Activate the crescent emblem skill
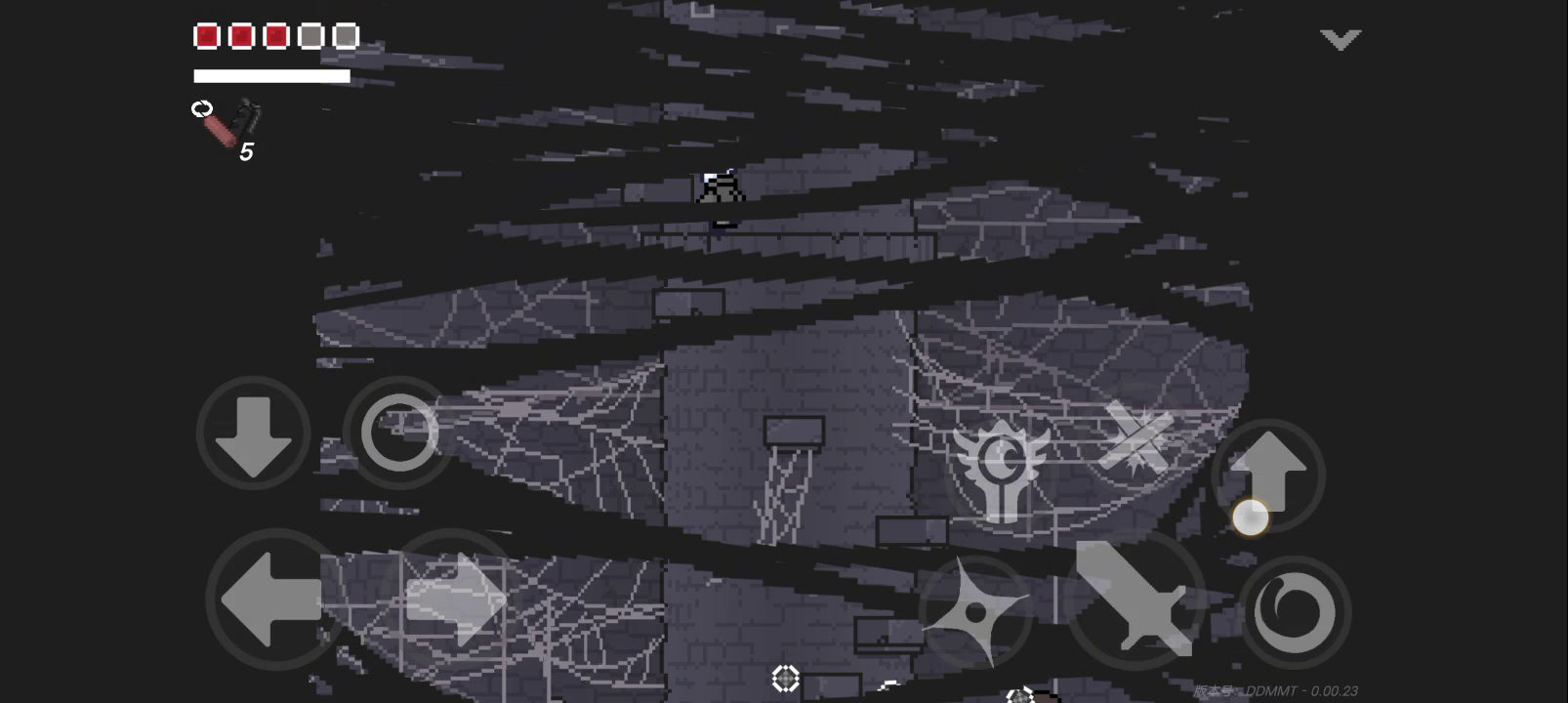 [x=1001, y=473]
